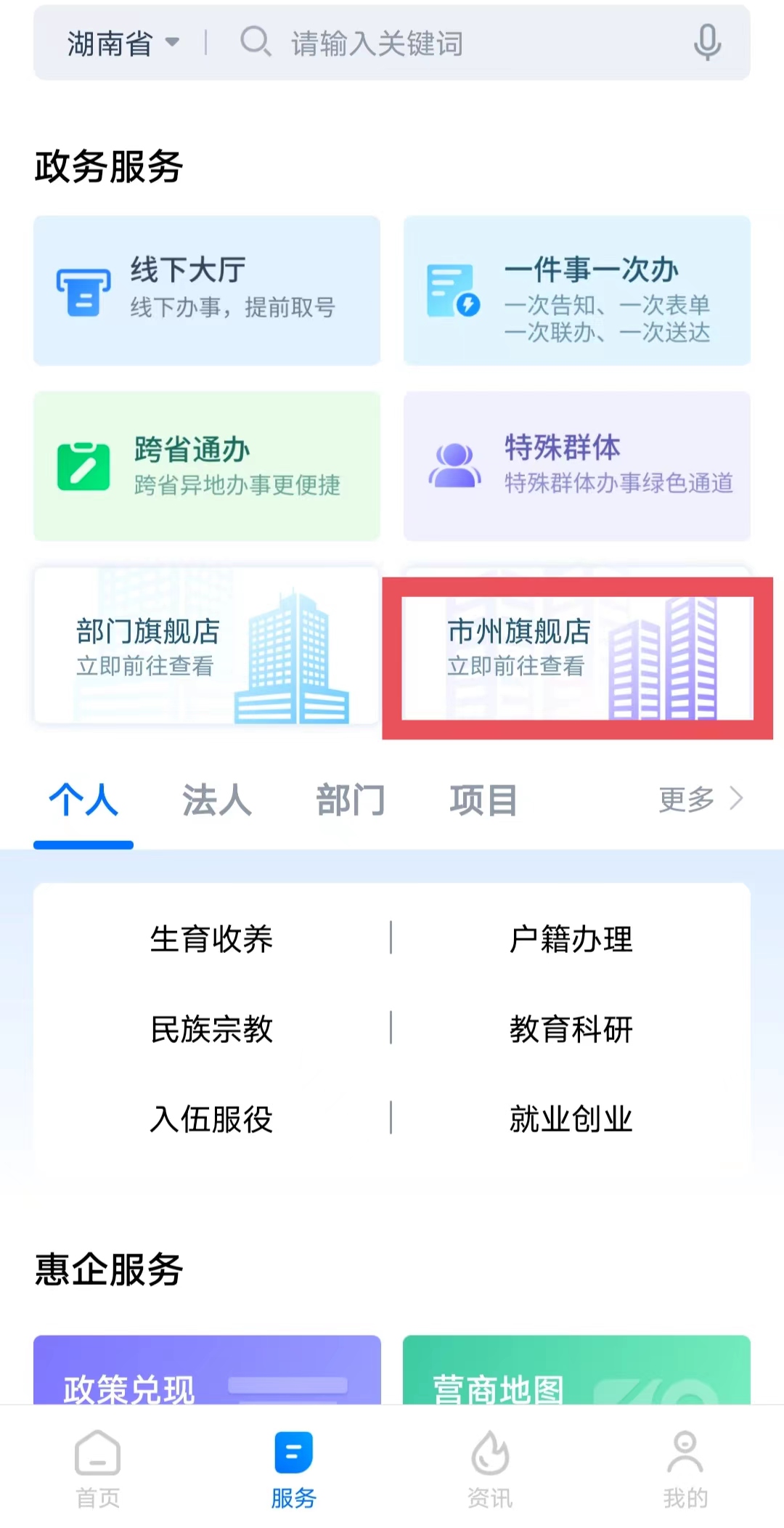
Task: Switch to the 项目 tab
Action: click(x=483, y=800)
